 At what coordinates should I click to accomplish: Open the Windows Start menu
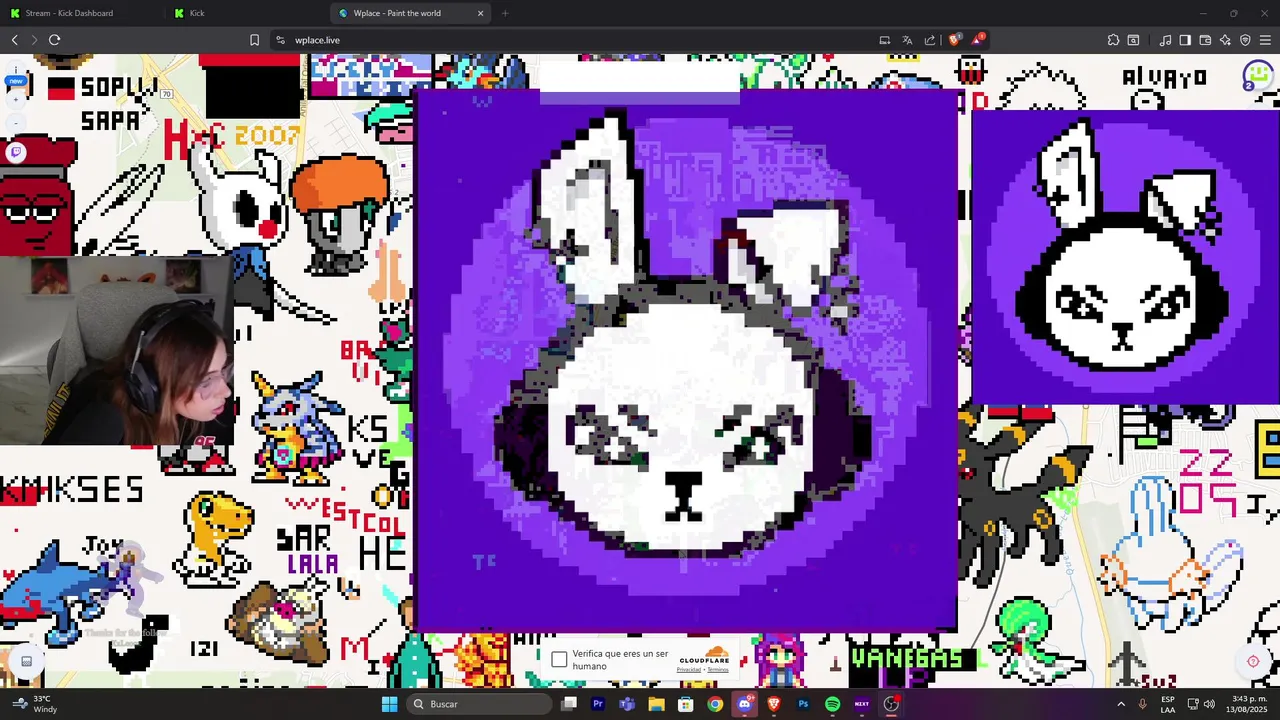pos(389,704)
